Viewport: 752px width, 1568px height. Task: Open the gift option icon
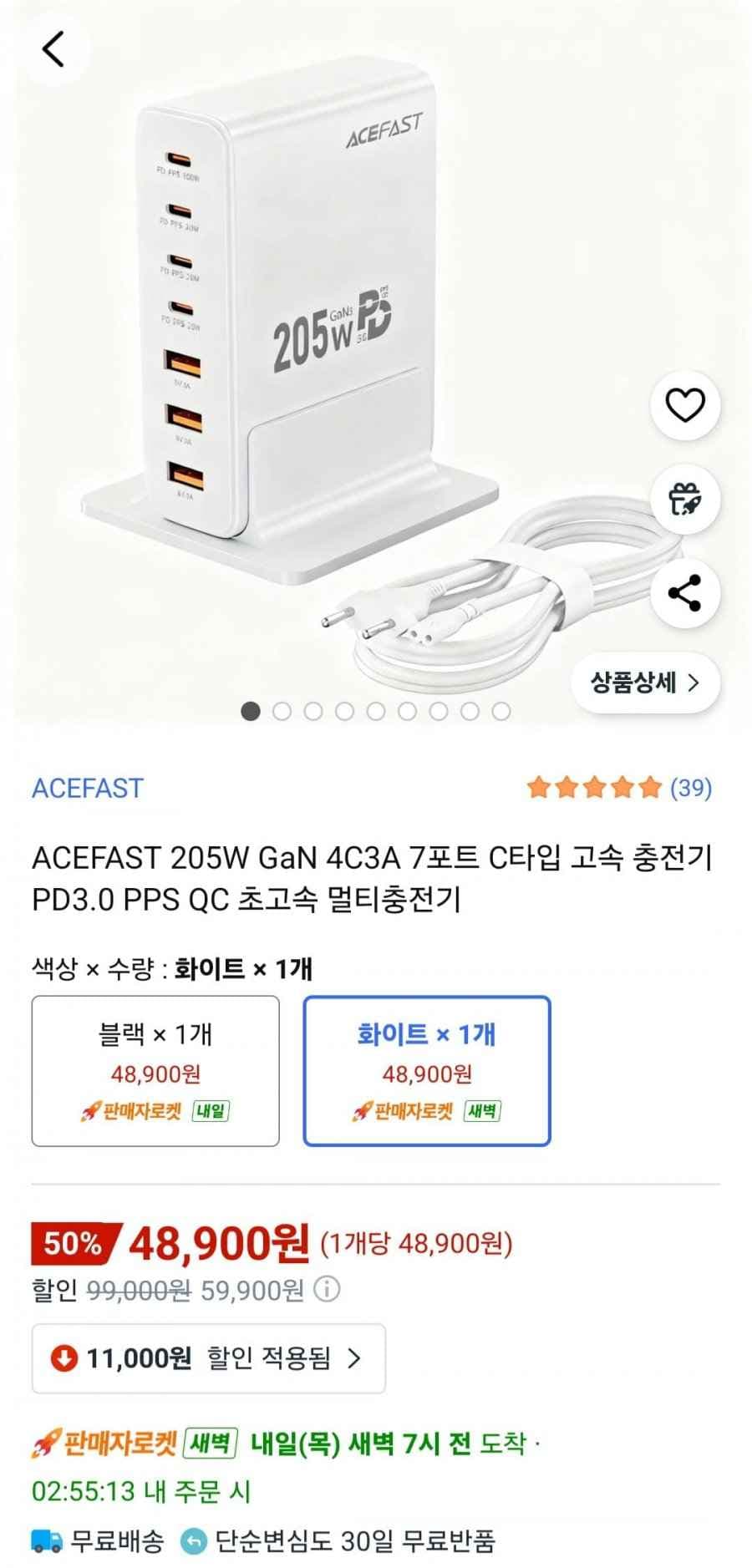[685, 501]
